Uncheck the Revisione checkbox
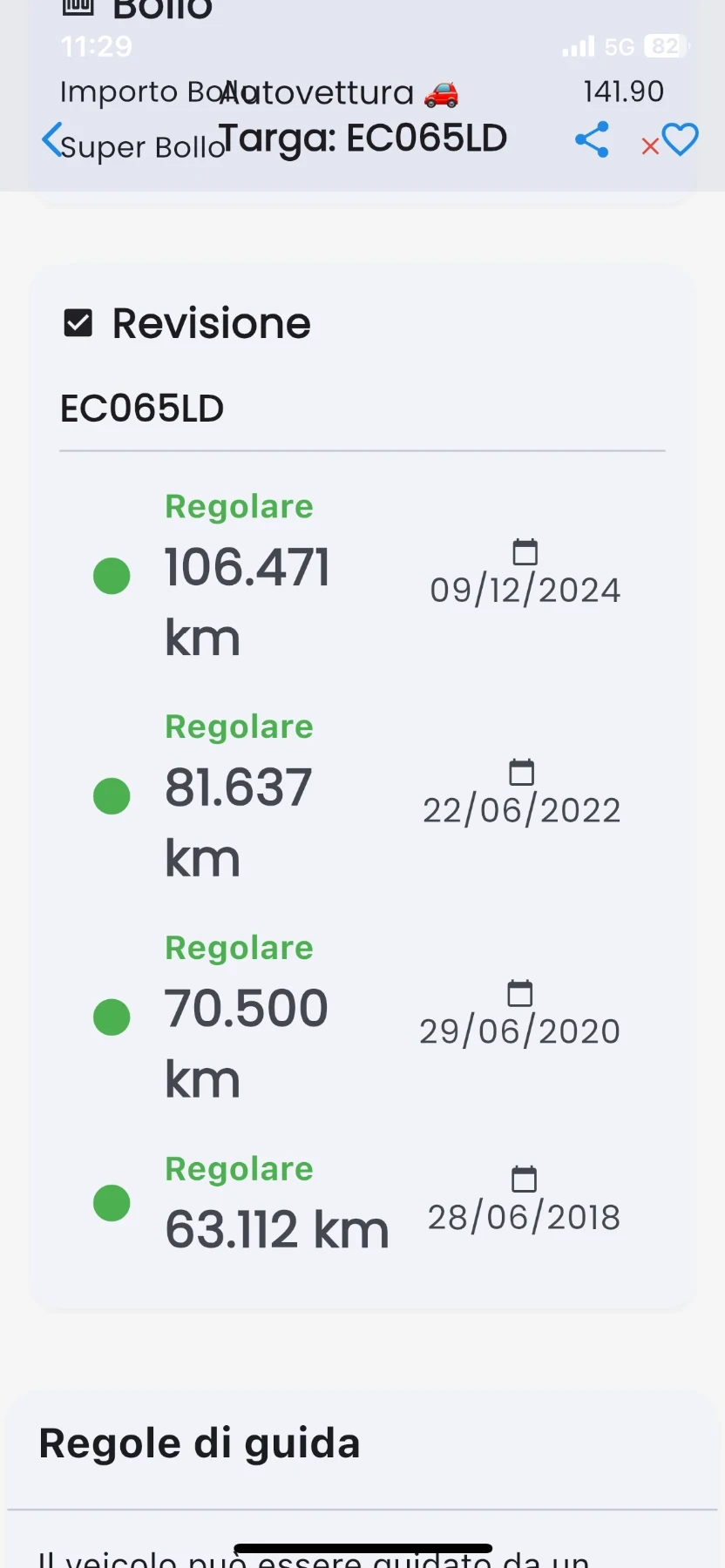The image size is (725, 1568). [x=78, y=322]
